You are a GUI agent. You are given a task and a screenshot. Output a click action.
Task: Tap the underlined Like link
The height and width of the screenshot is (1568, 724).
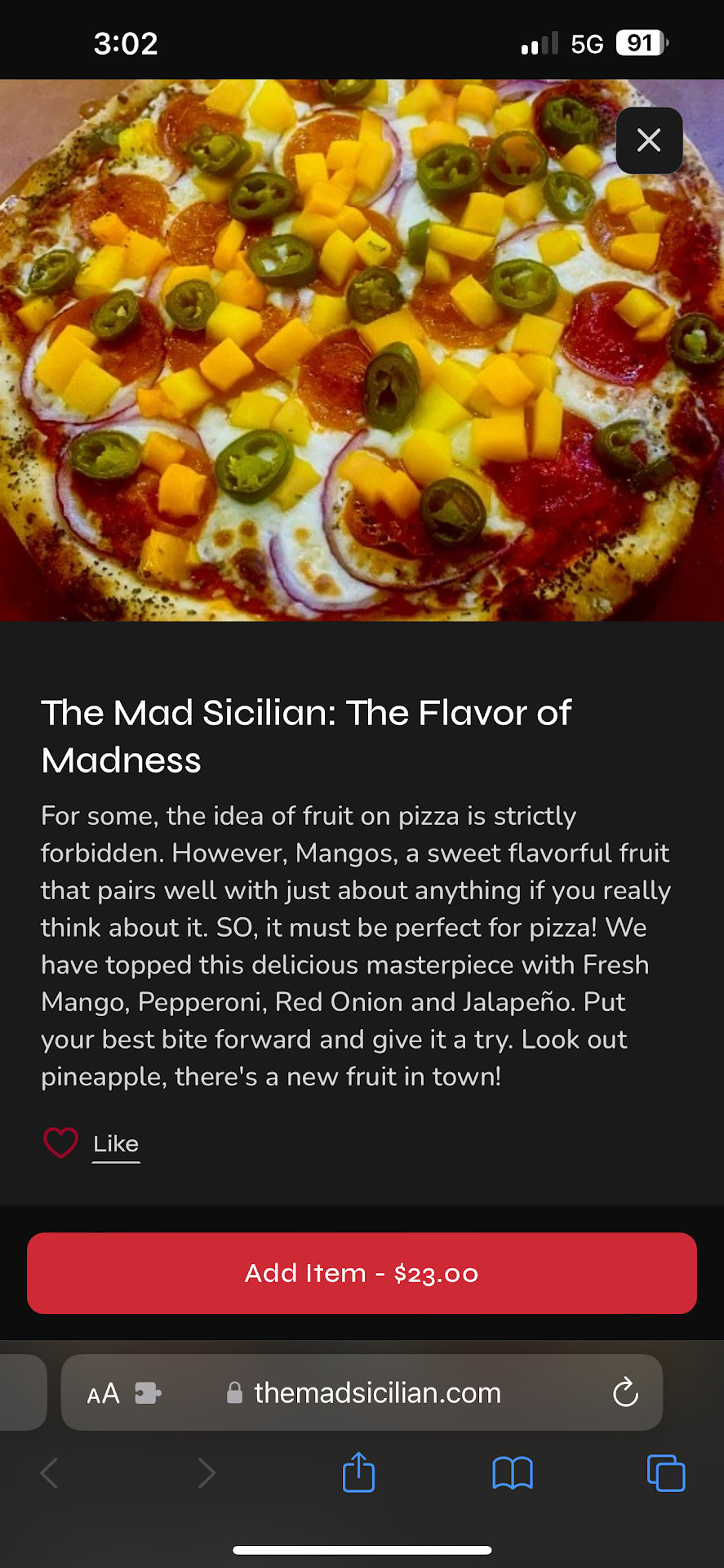coord(116,1144)
